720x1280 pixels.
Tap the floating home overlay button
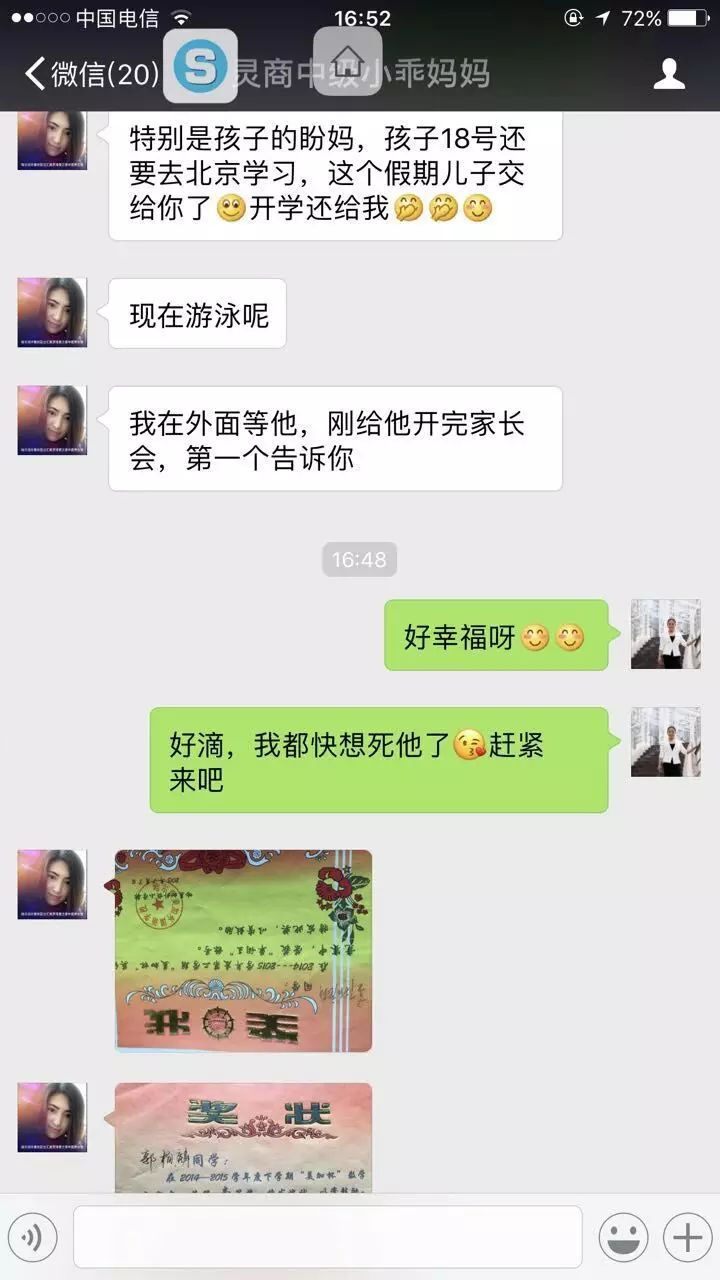[x=347, y=60]
